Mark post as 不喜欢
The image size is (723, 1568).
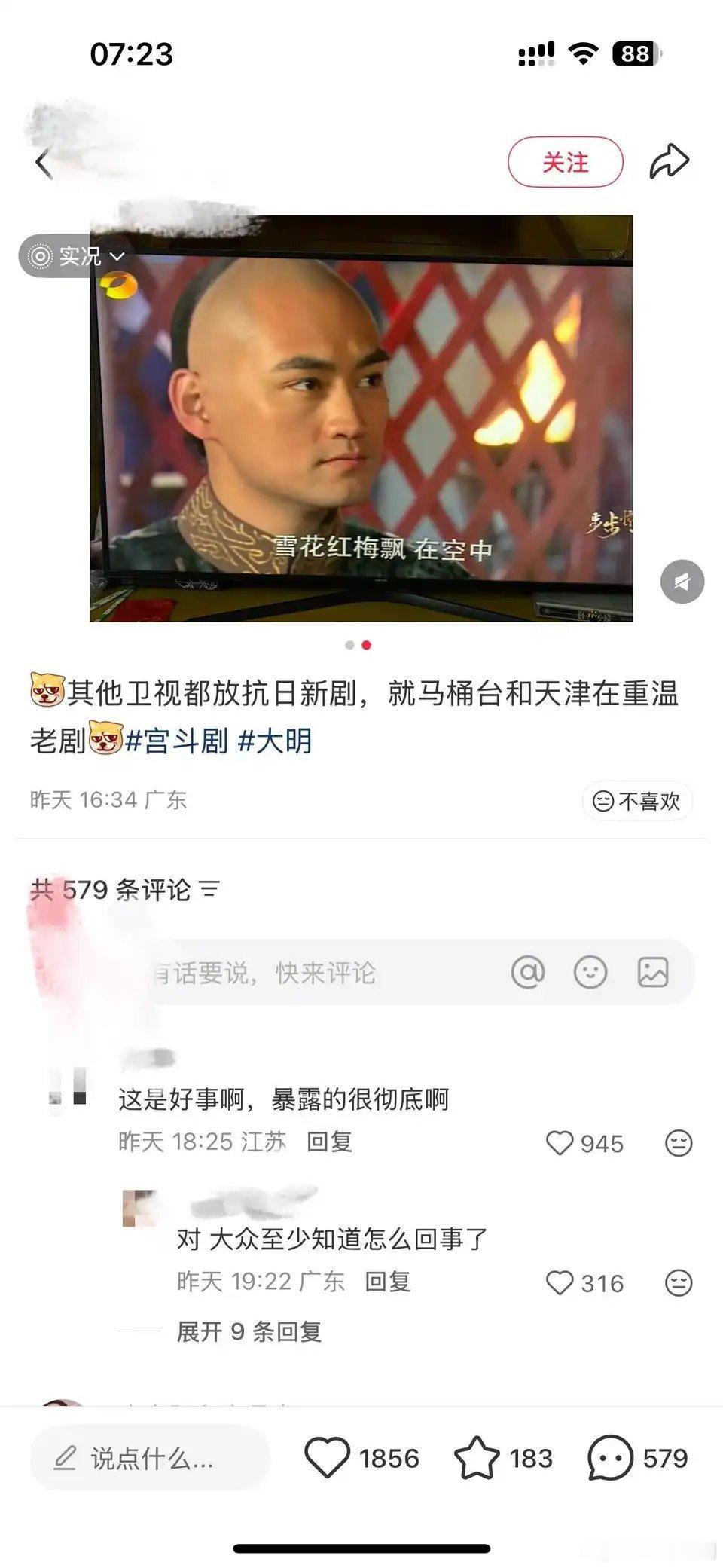pos(637,800)
